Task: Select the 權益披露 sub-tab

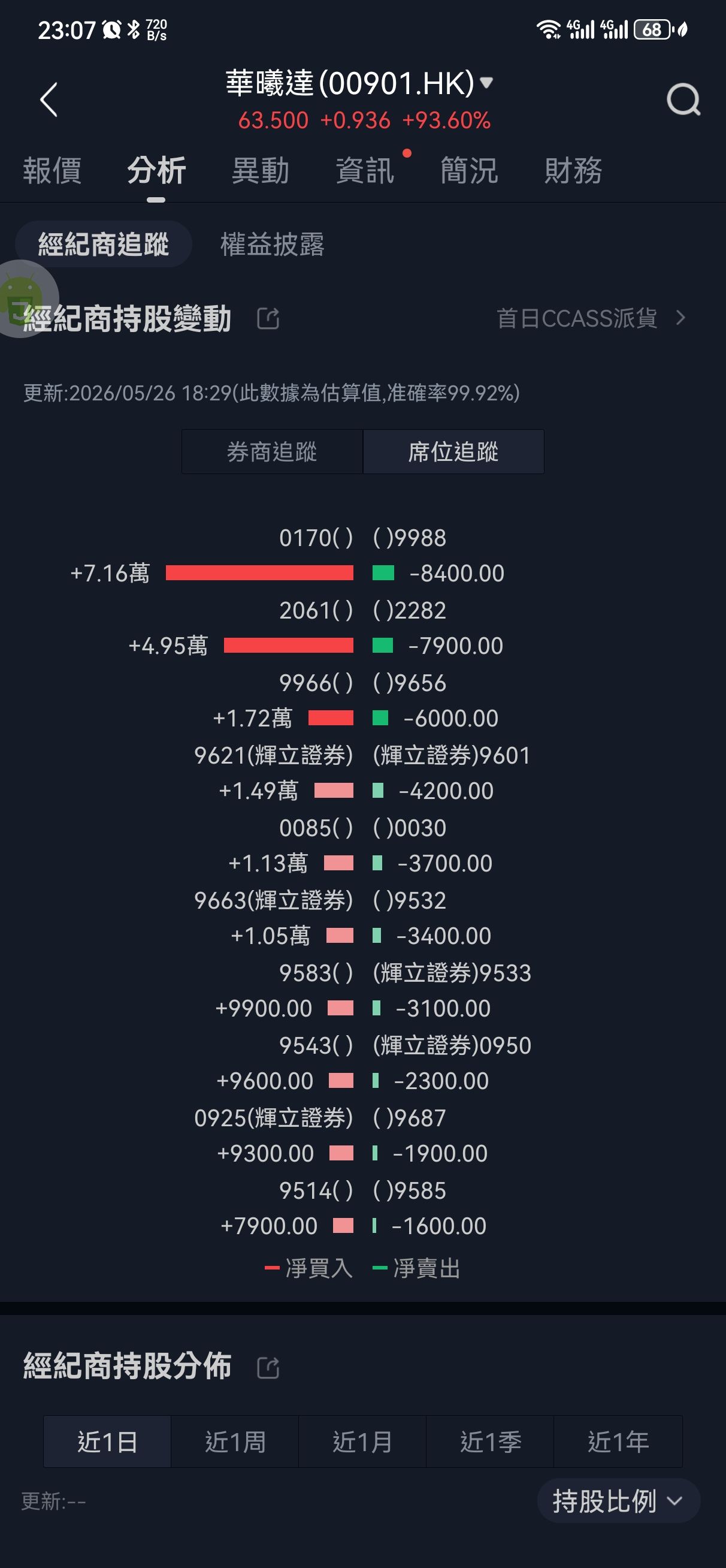Action: [x=272, y=244]
